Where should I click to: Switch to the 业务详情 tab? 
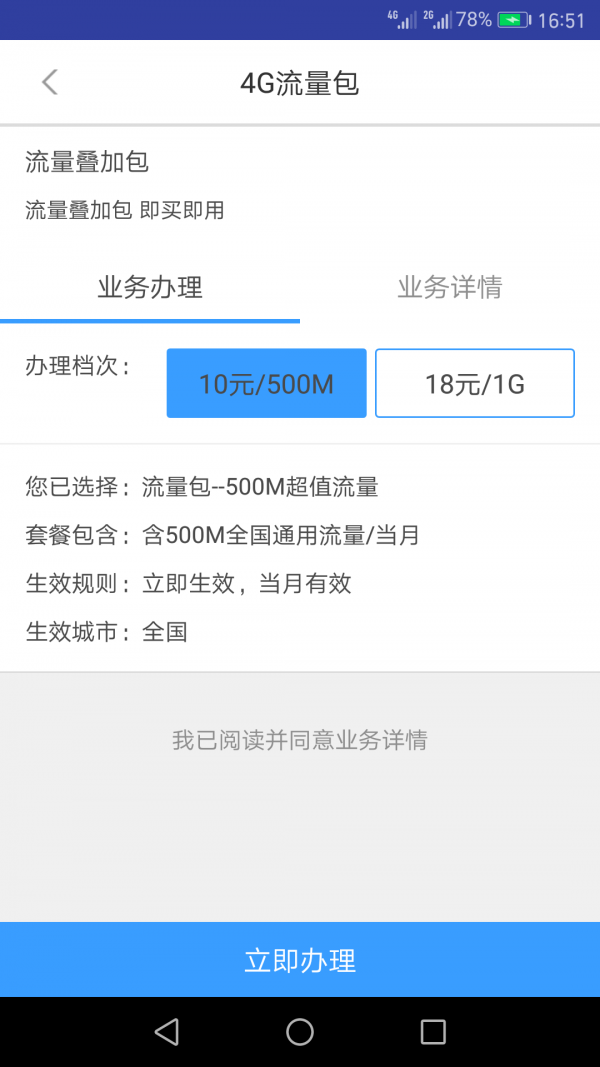(x=450, y=288)
